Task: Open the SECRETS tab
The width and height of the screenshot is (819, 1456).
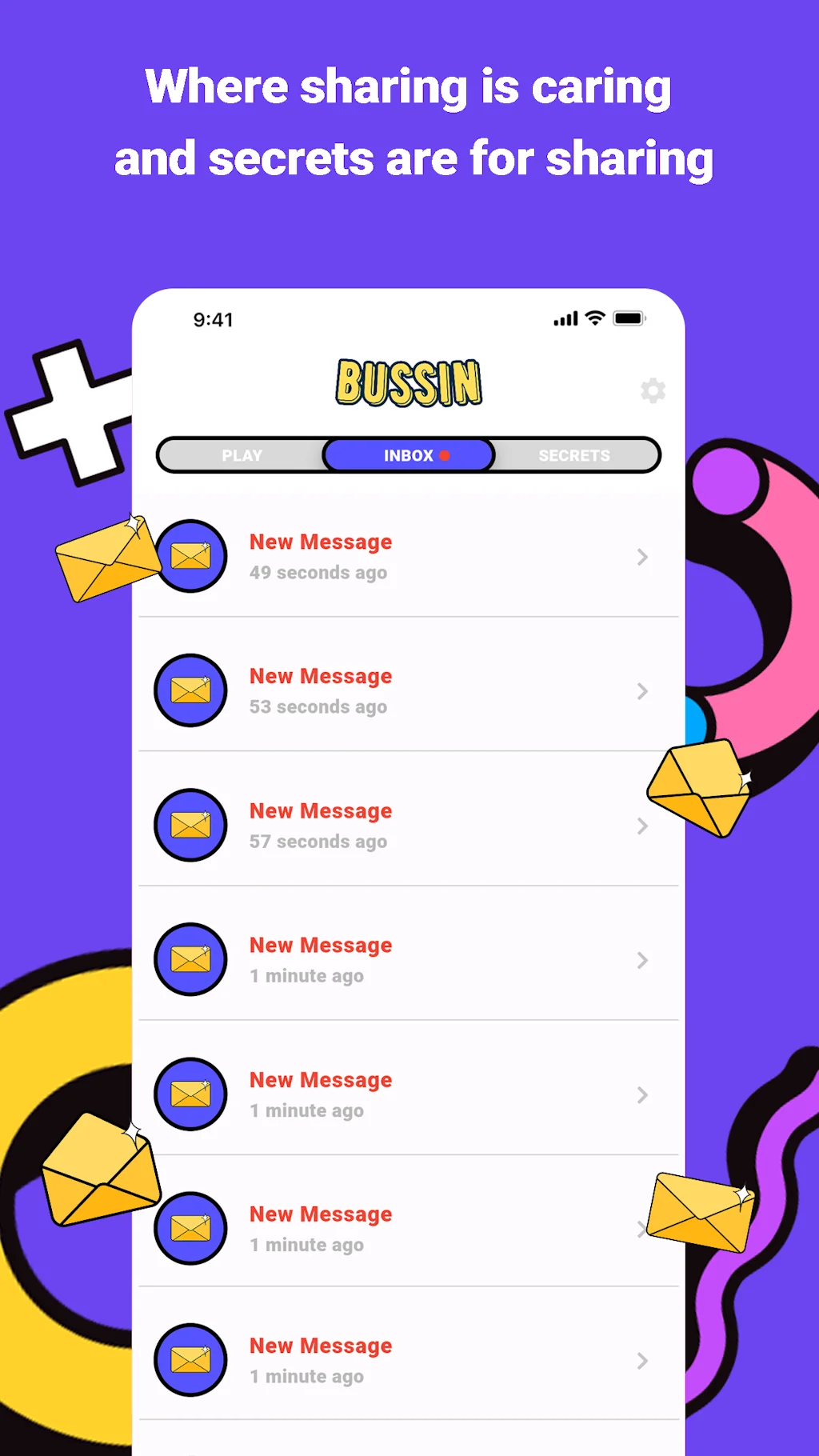Action: tap(574, 455)
